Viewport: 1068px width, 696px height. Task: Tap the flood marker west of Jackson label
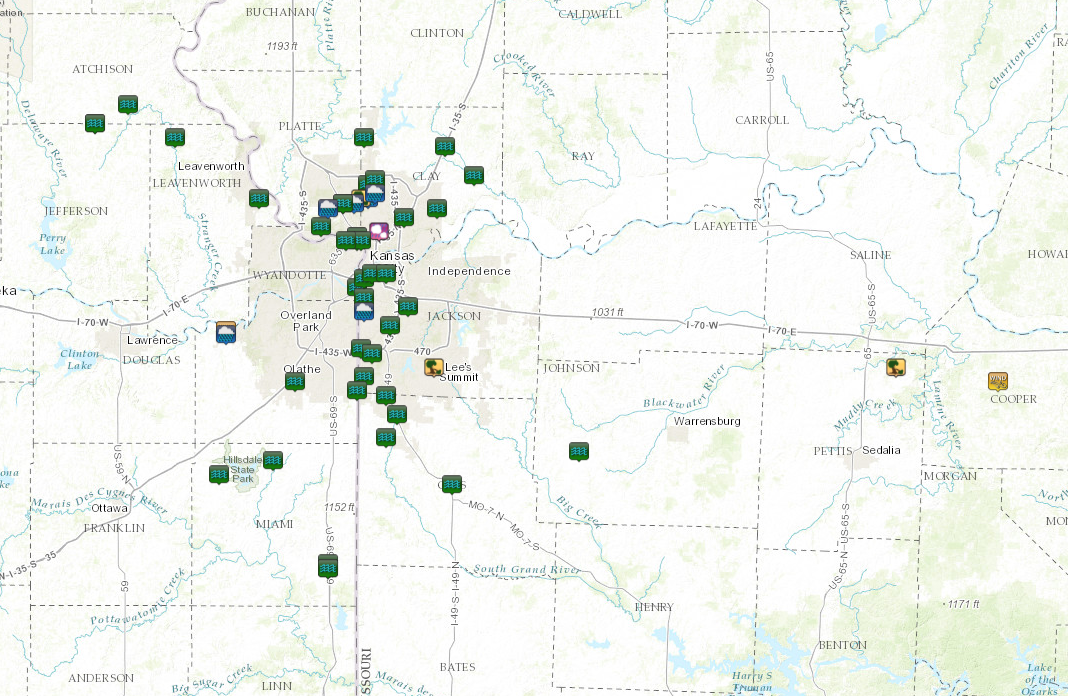(407, 306)
